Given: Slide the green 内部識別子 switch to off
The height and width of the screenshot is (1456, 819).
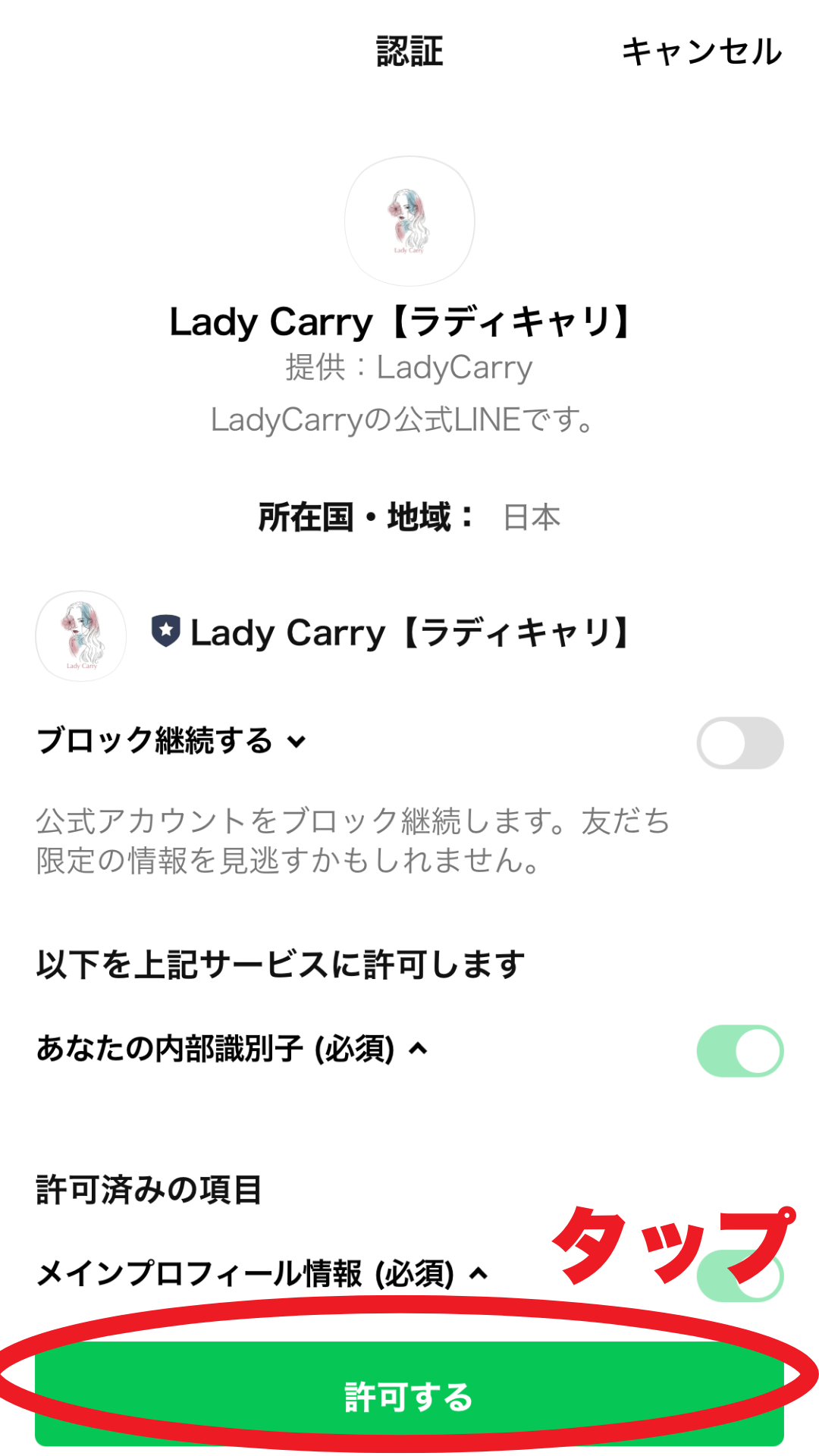Looking at the screenshot, I should tap(739, 1050).
